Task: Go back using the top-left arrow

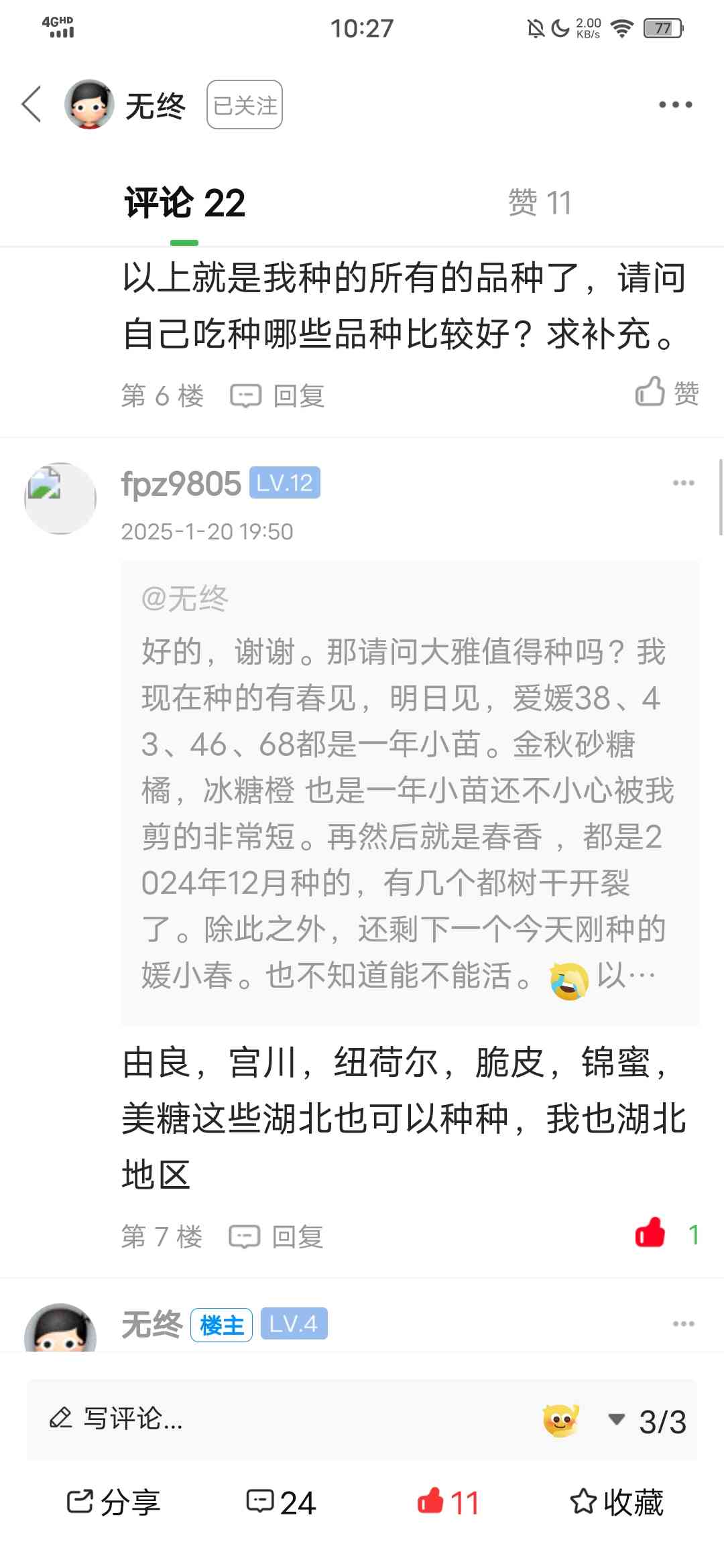Action: point(32,105)
